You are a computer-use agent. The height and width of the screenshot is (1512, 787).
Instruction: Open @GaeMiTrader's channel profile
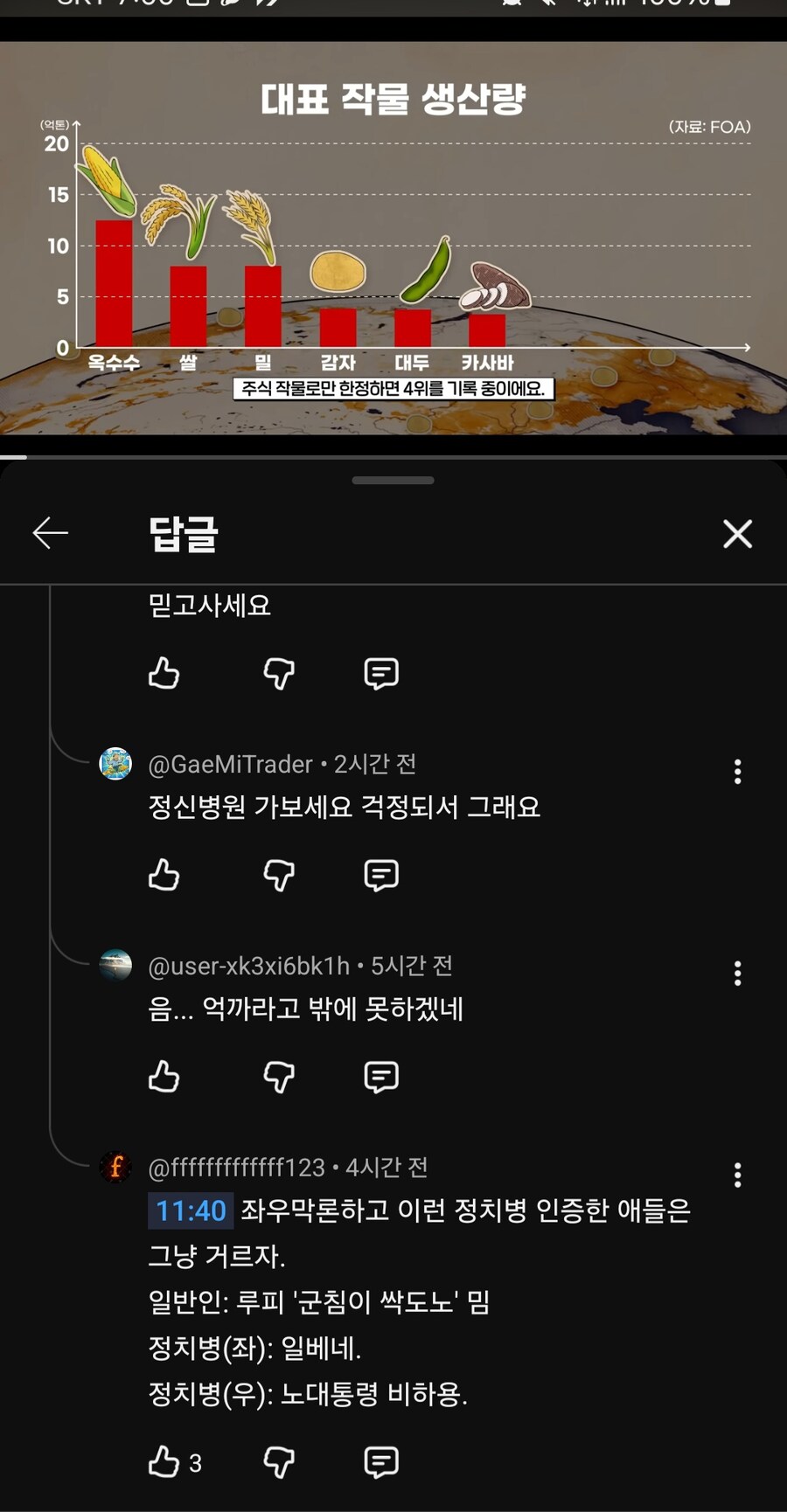[x=116, y=763]
